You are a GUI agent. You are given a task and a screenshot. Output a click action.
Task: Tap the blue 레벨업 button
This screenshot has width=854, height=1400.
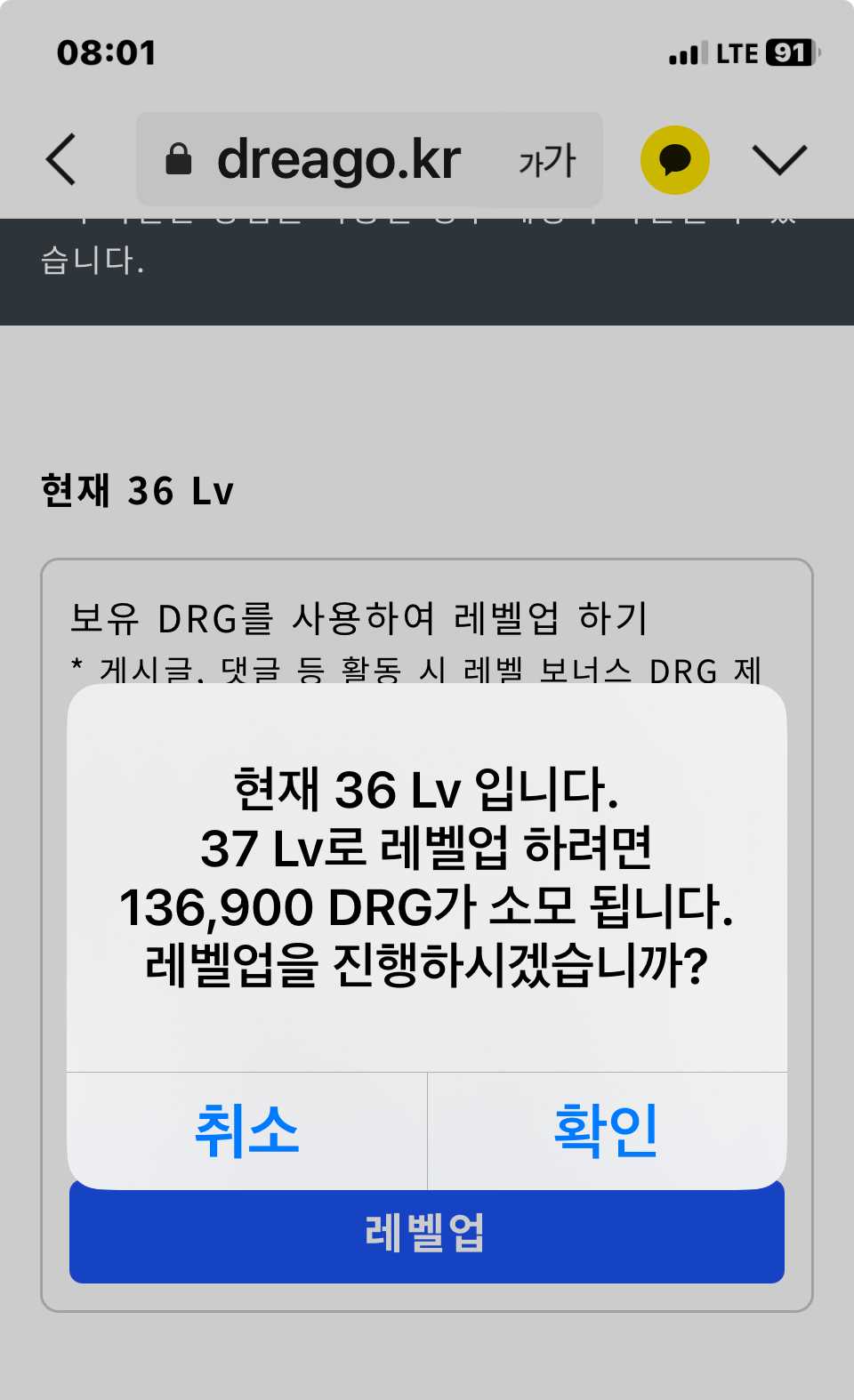coord(426,1236)
